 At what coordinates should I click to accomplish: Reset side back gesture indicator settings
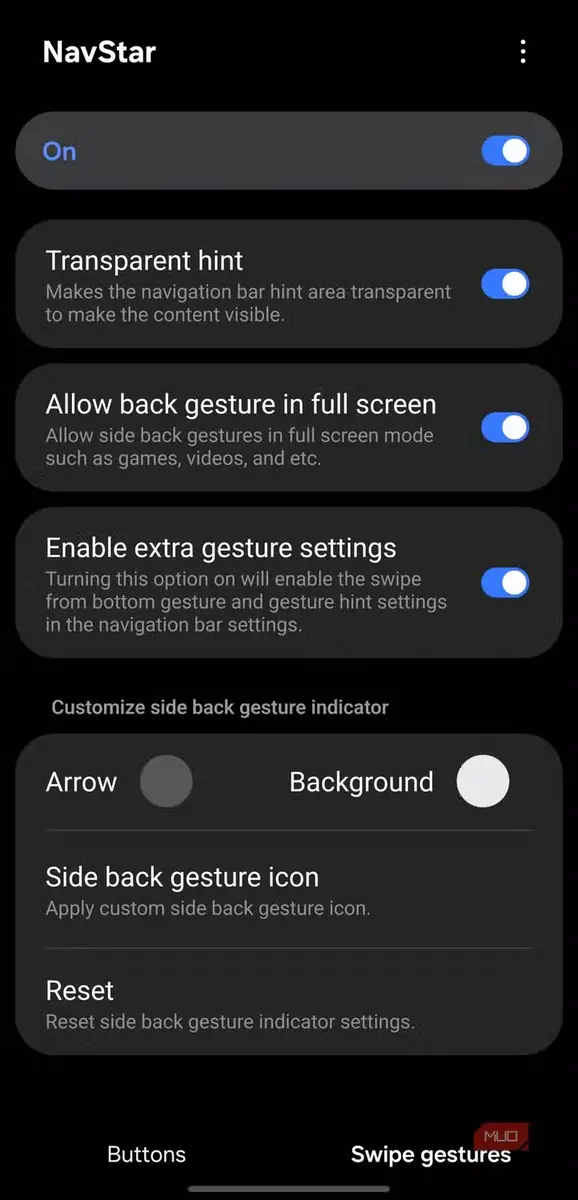(289, 1003)
